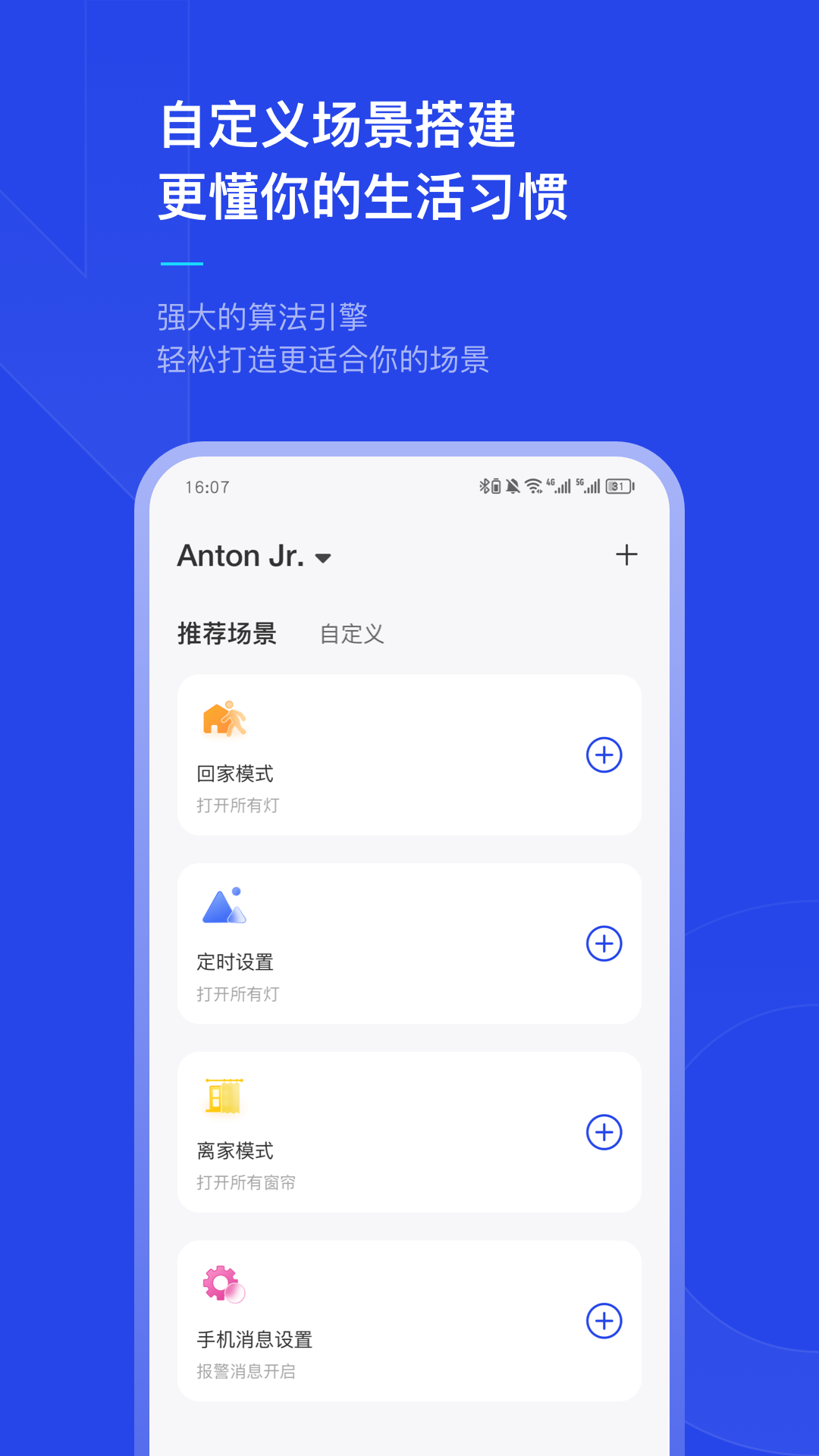Open the home selector arrow beside Anton Jr.
Image resolution: width=819 pixels, height=1456 pixels.
point(325,557)
